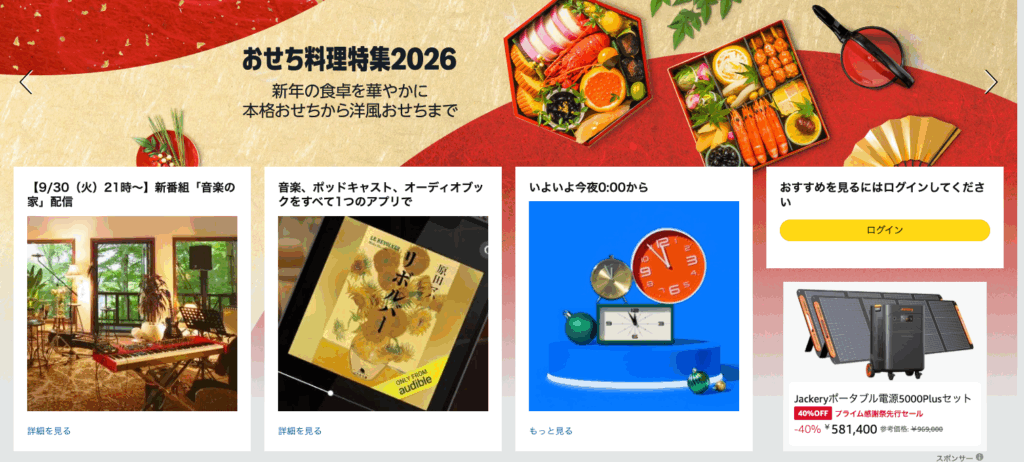Open the 音楽の家 studio image tile
Screen dimensions: 1024x462
[x=132, y=313]
